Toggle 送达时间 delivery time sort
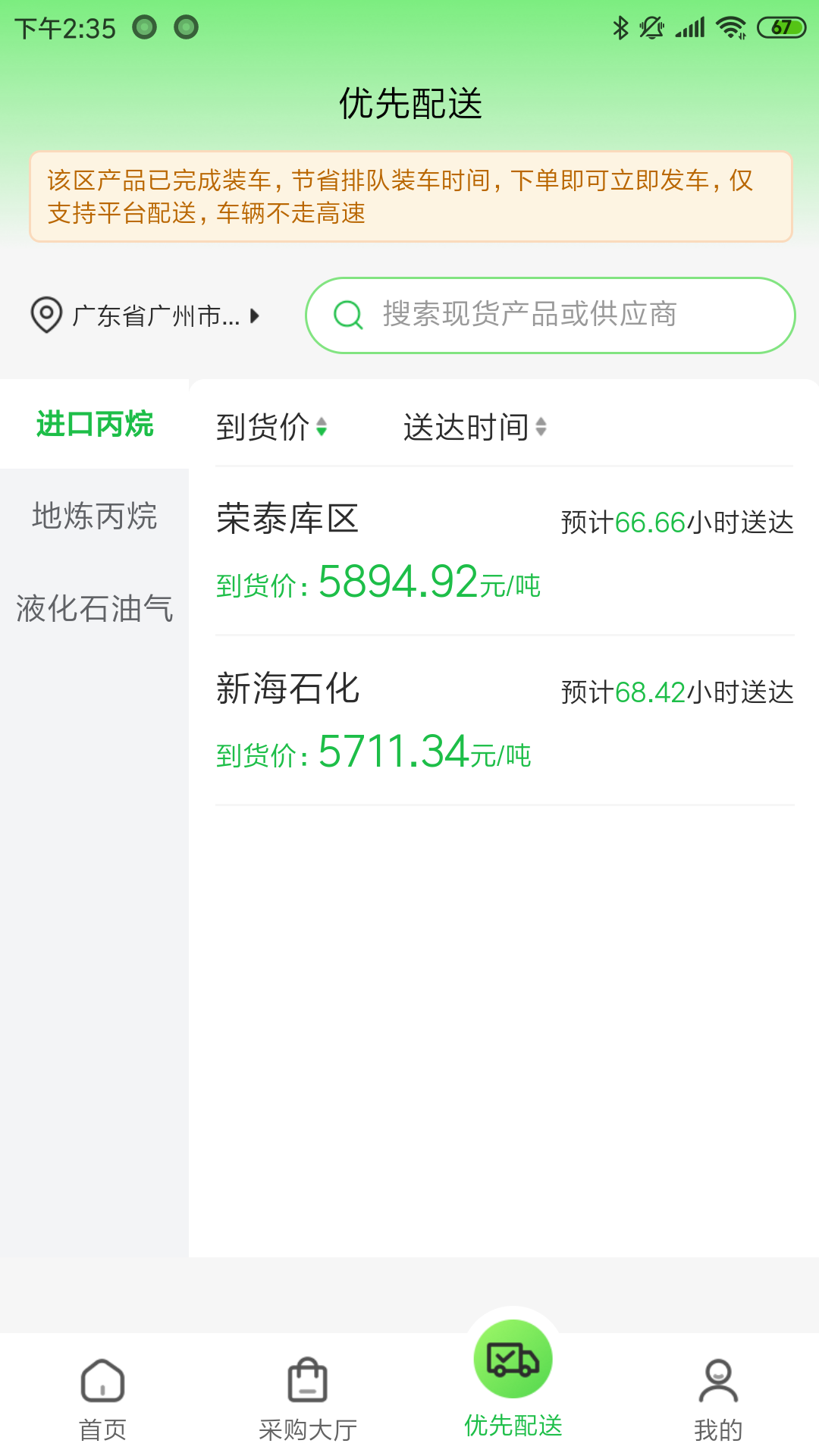 click(x=541, y=428)
